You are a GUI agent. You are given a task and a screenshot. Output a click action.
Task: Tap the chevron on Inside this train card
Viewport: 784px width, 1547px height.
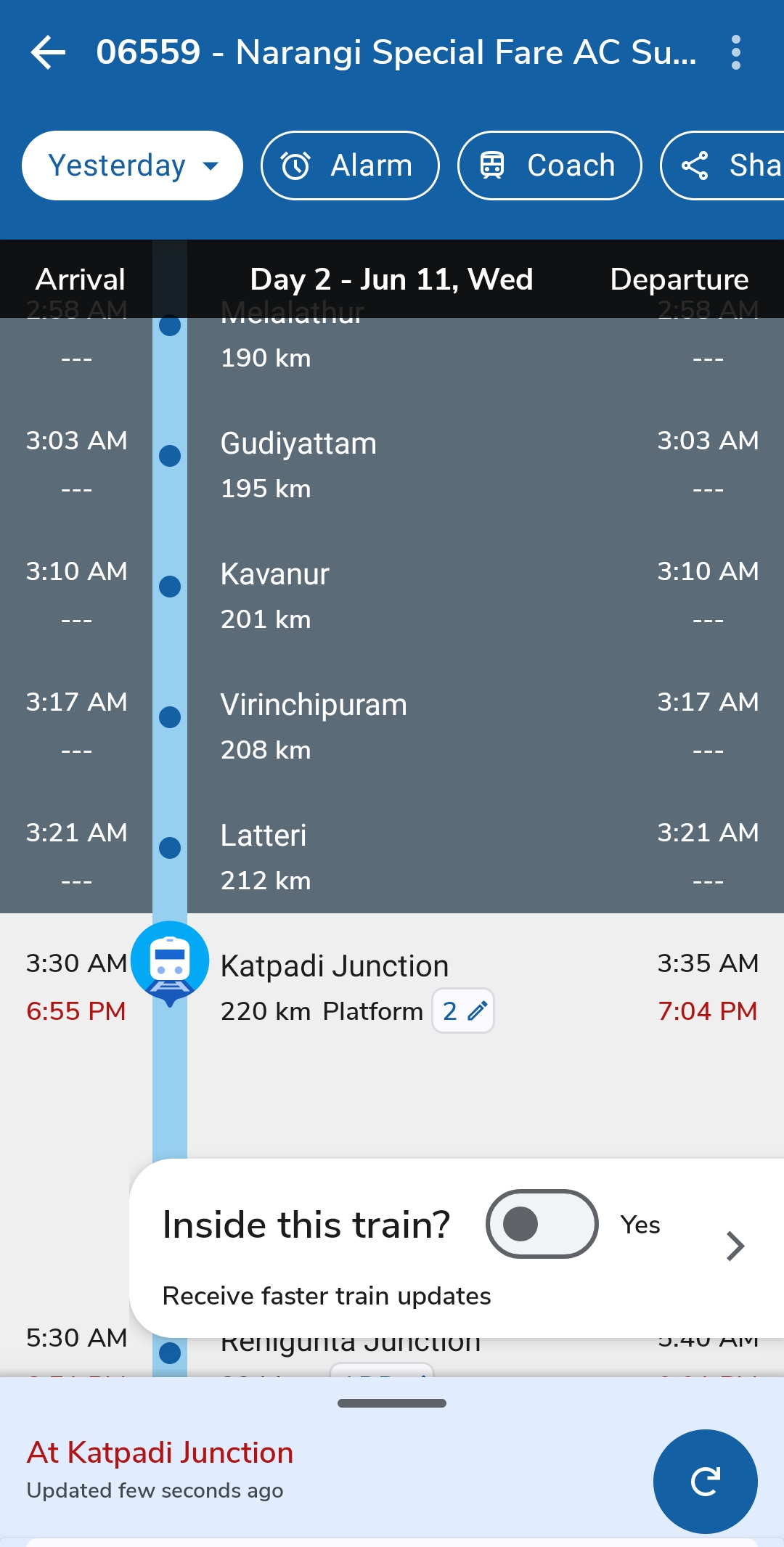[x=735, y=1246]
